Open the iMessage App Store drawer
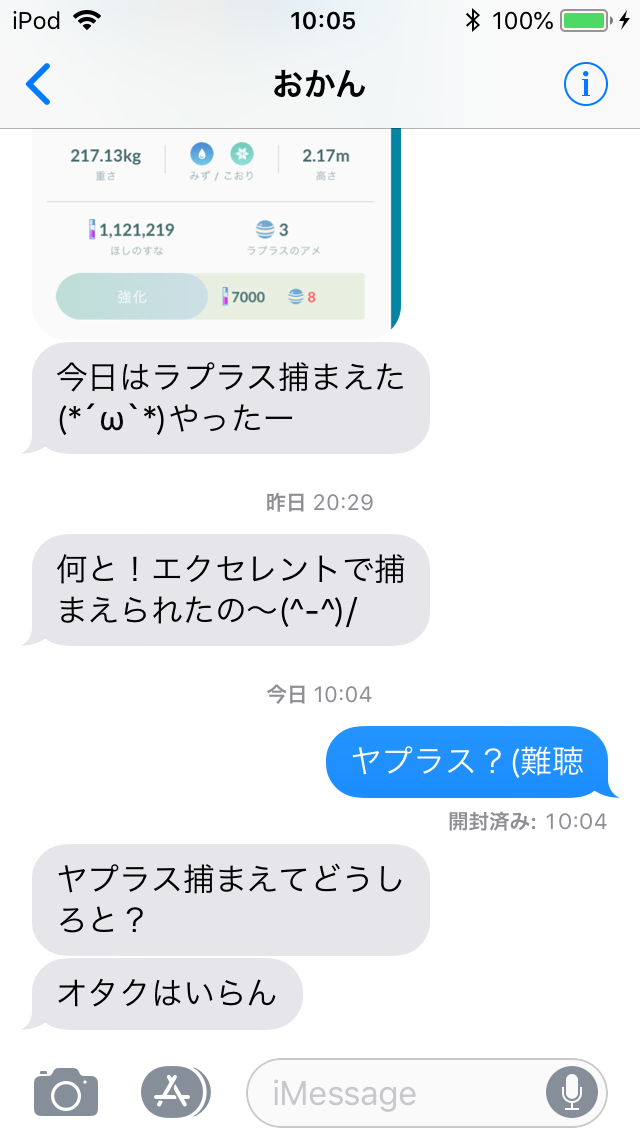The image size is (640, 1136). tap(174, 1092)
